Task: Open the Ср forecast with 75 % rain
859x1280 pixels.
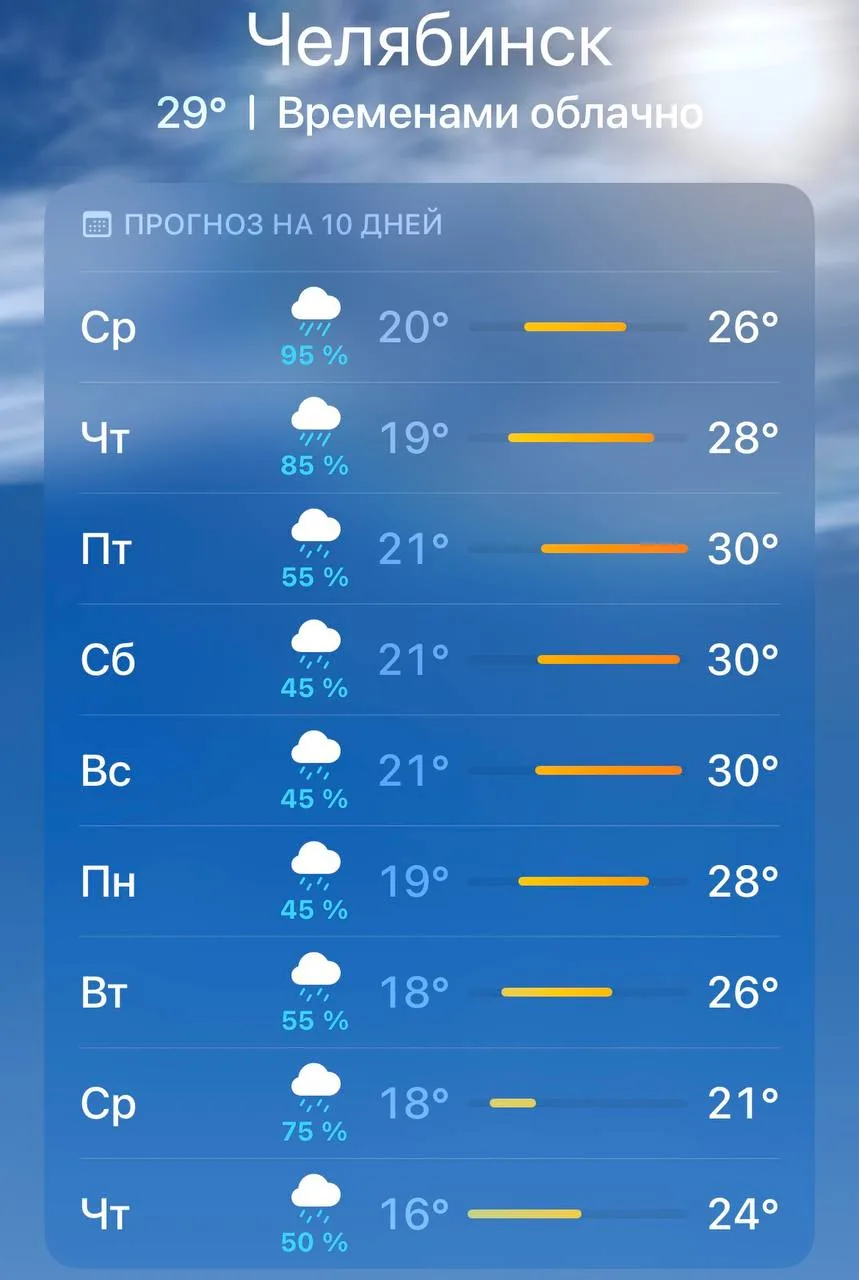Action: point(430,1104)
